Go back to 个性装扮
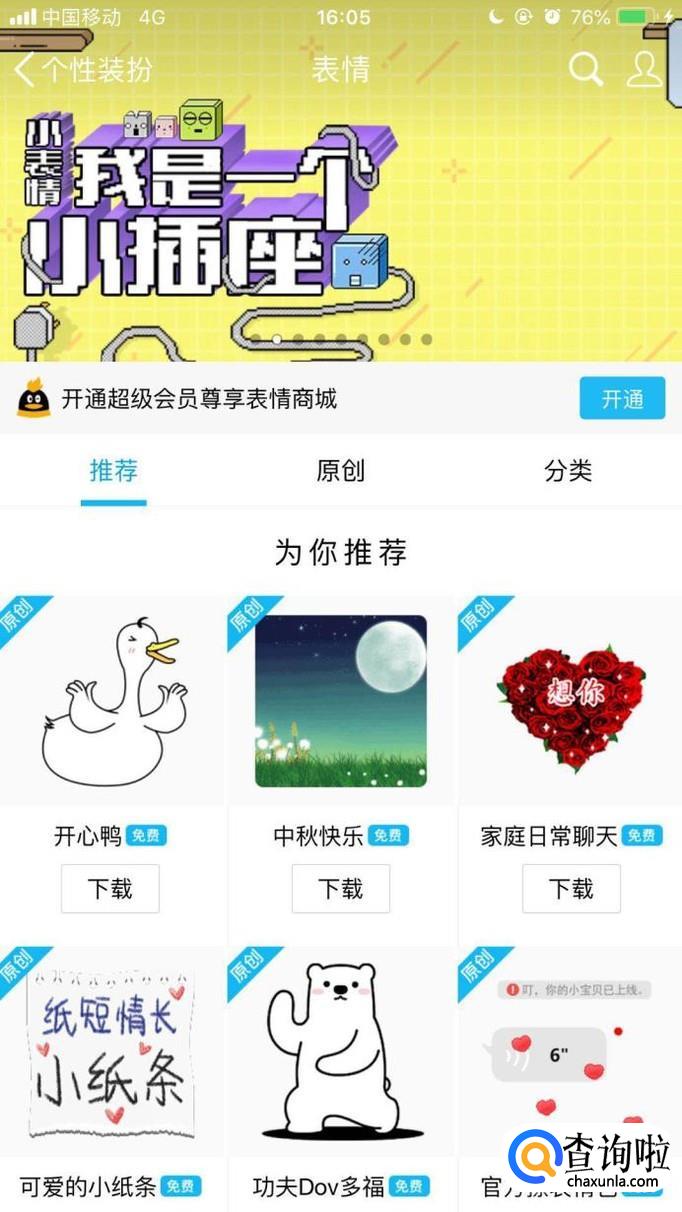 pos(84,69)
